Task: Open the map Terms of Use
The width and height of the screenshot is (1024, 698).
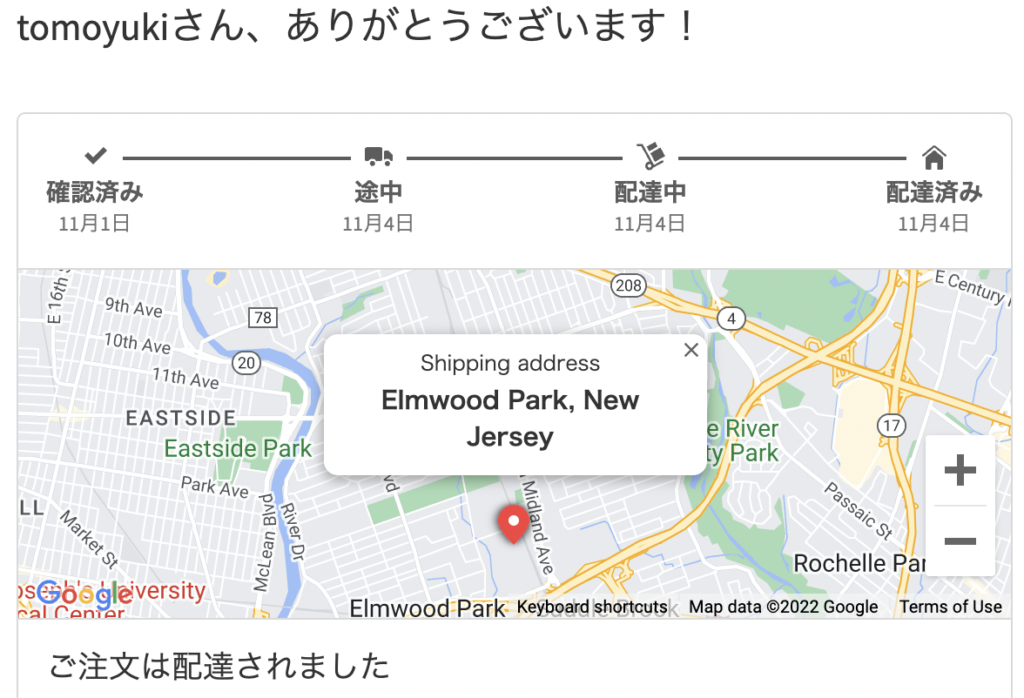Action: (x=950, y=607)
